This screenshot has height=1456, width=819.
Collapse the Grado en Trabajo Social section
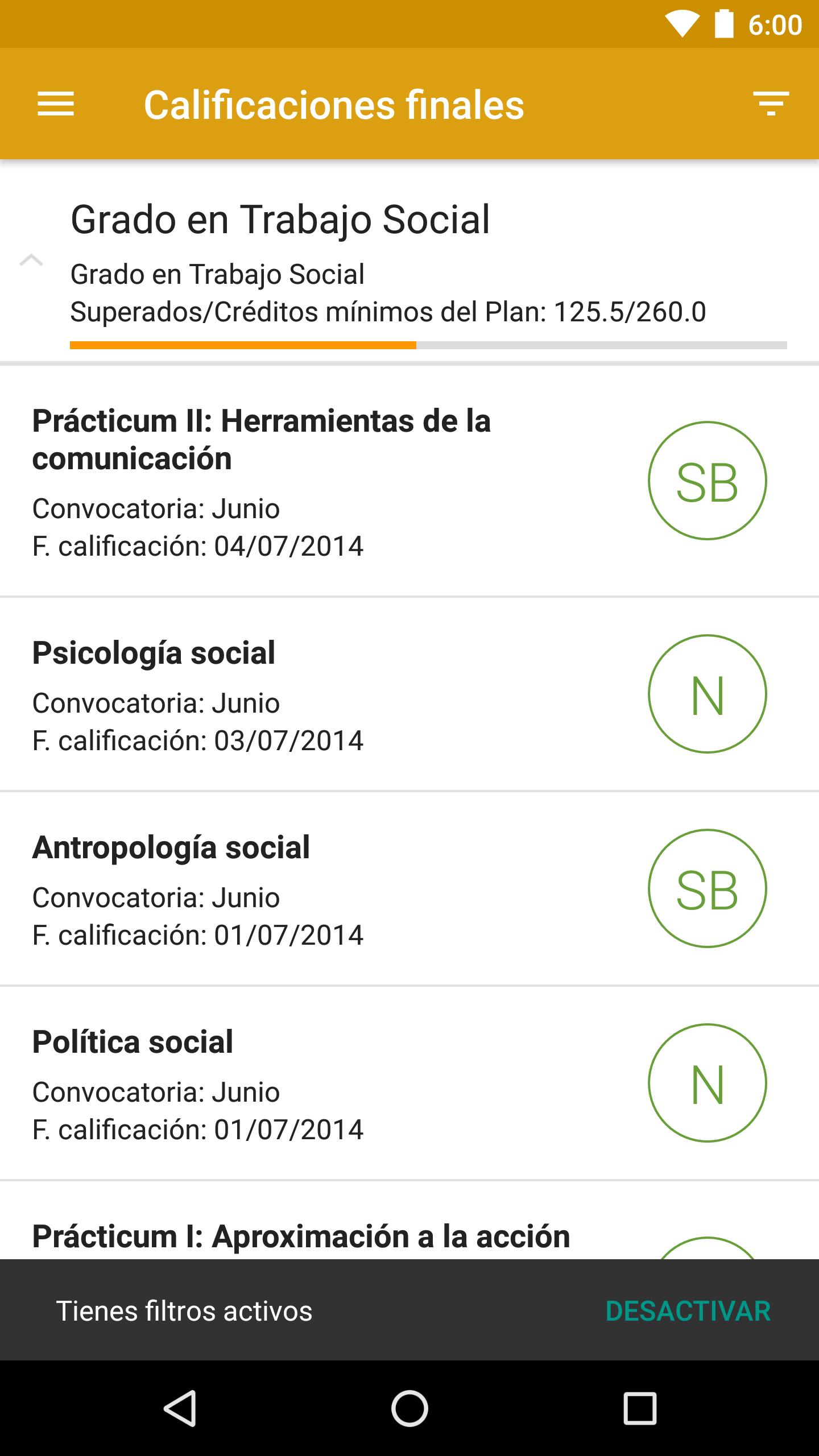click(31, 260)
